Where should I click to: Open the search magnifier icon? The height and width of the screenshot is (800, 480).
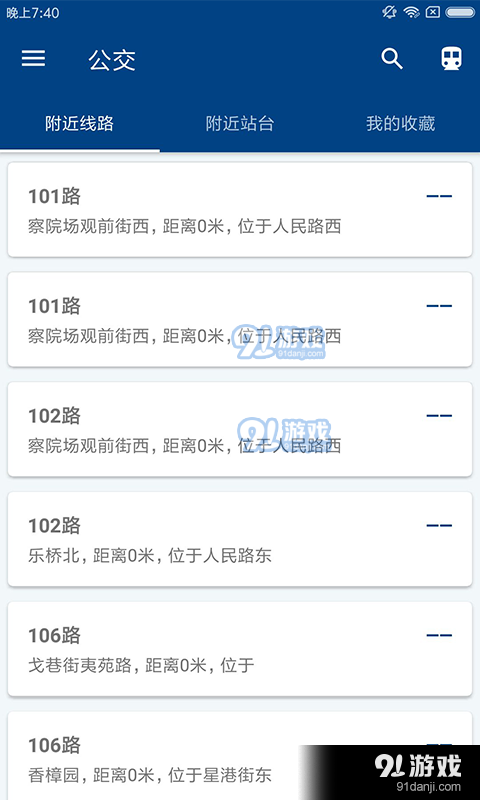click(x=392, y=59)
